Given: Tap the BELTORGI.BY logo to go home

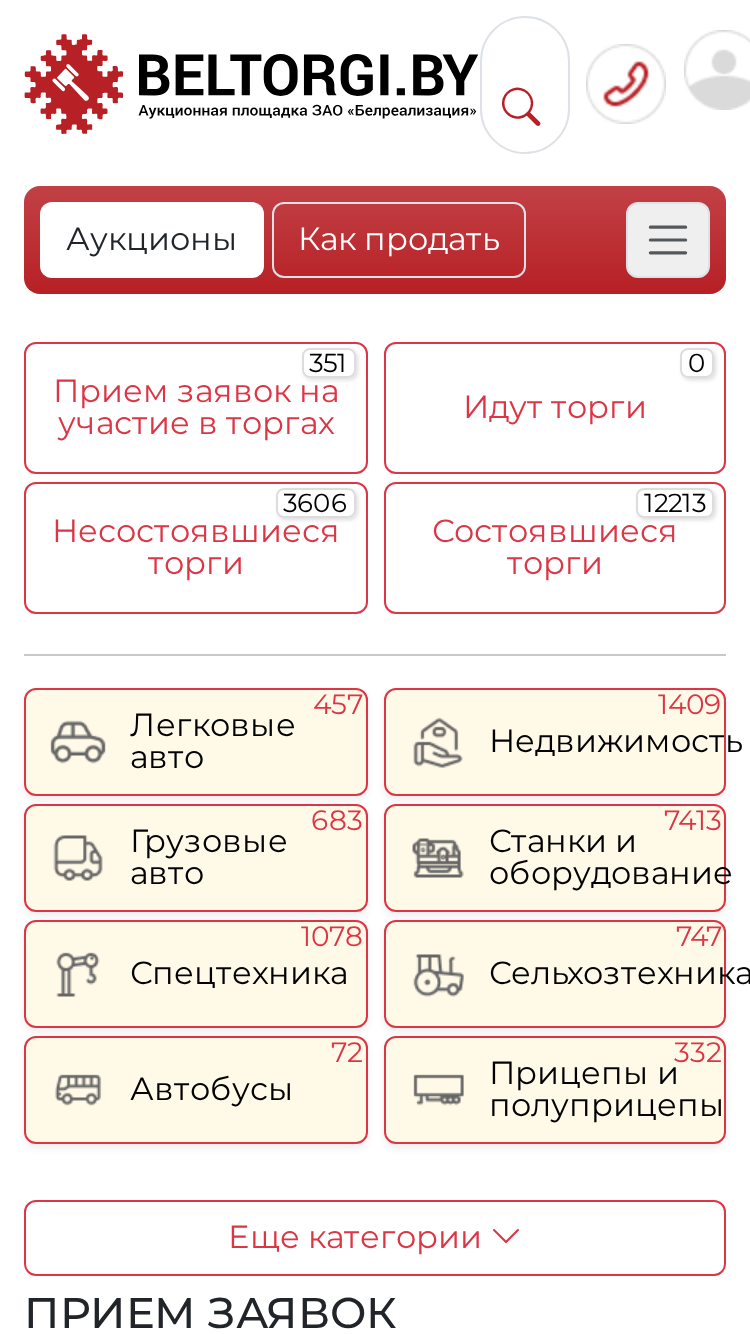Looking at the screenshot, I should [x=251, y=84].
